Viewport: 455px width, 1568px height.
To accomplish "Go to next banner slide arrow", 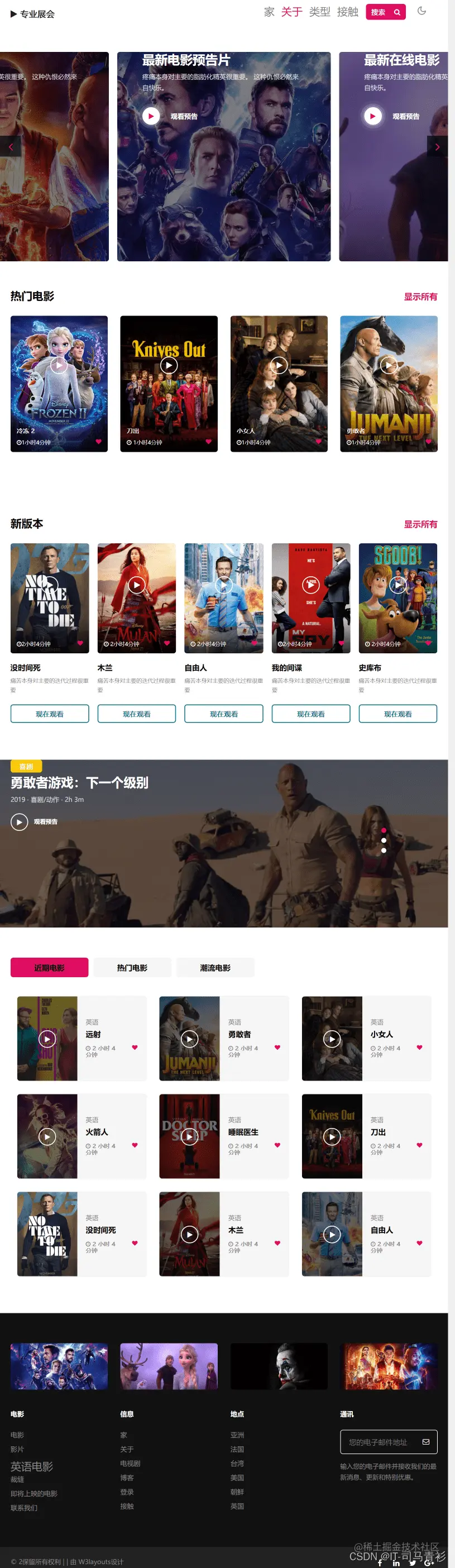I will click(x=437, y=147).
